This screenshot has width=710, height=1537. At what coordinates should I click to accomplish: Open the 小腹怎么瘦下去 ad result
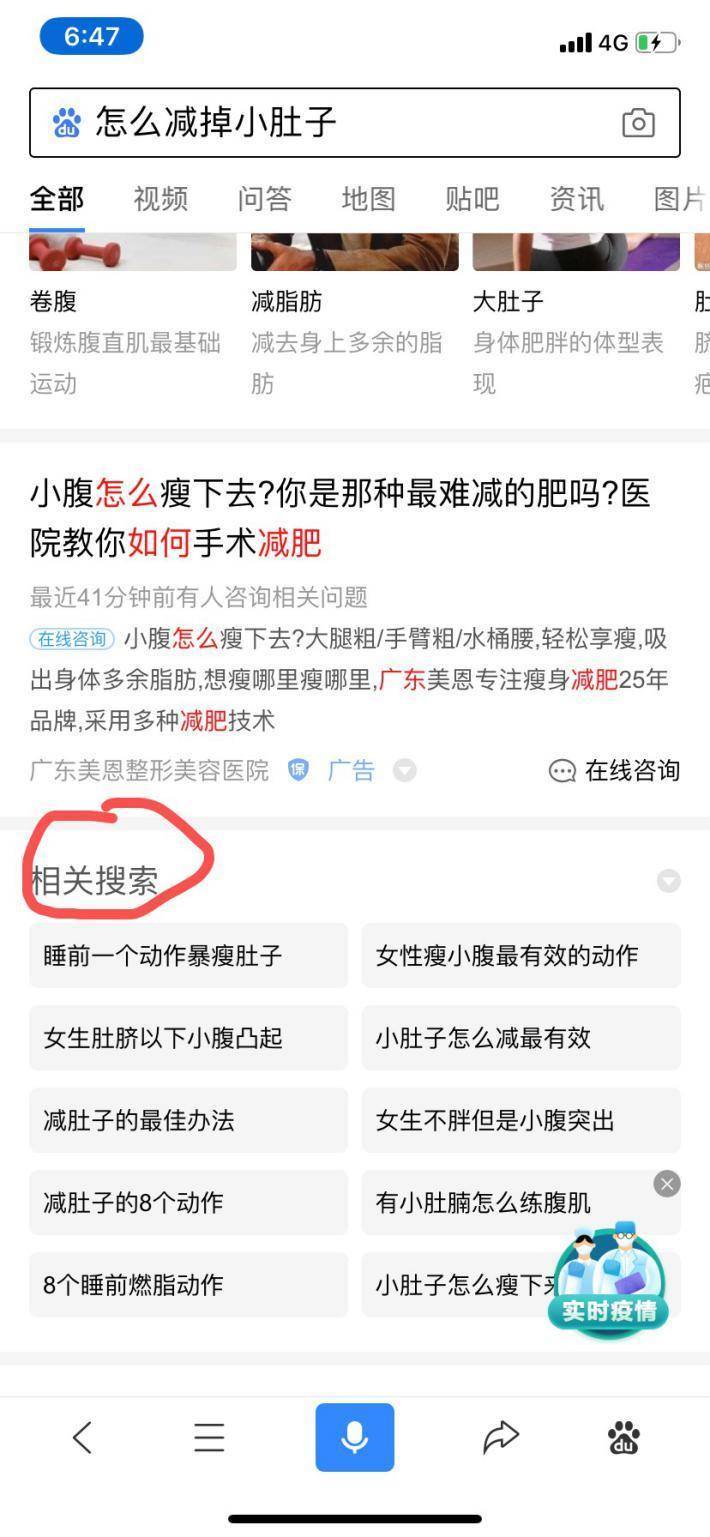click(x=340, y=519)
